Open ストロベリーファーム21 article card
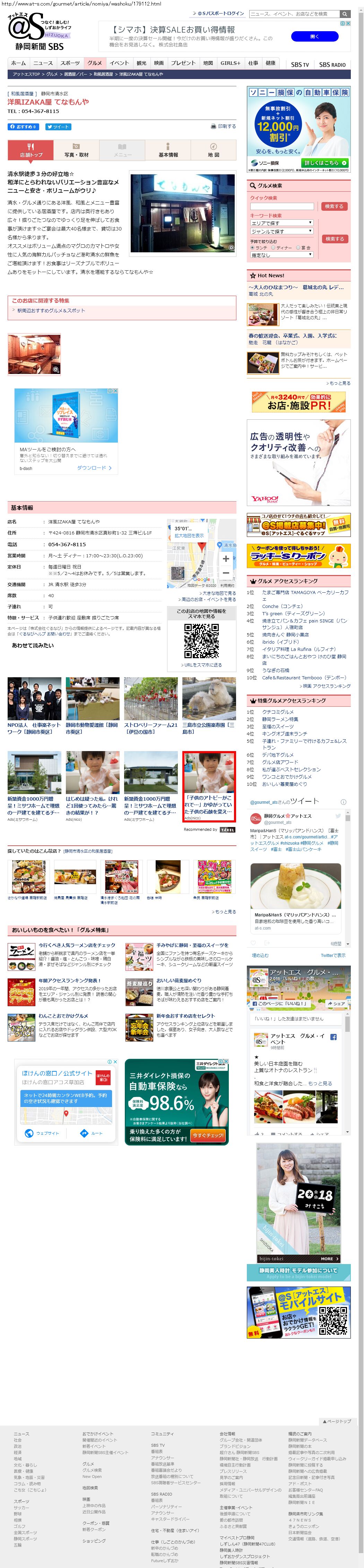The height and width of the screenshot is (1568, 364). [x=151, y=705]
